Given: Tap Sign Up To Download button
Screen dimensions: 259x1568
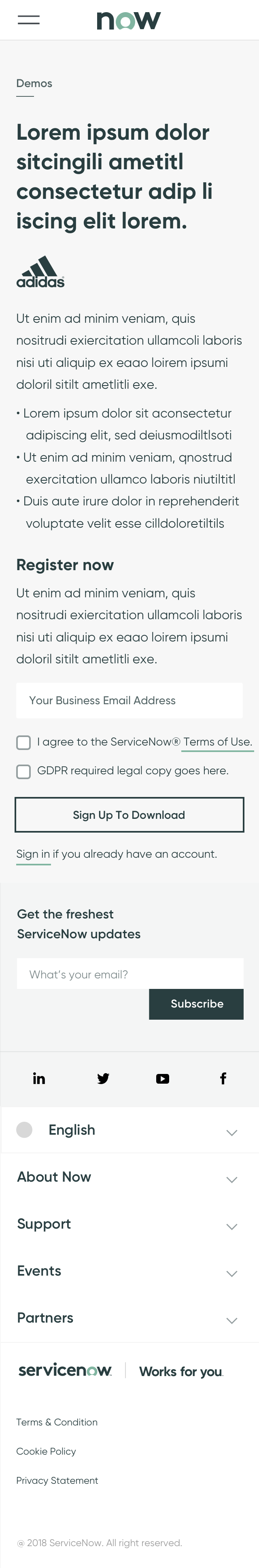Looking at the screenshot, I should [129, 814].
